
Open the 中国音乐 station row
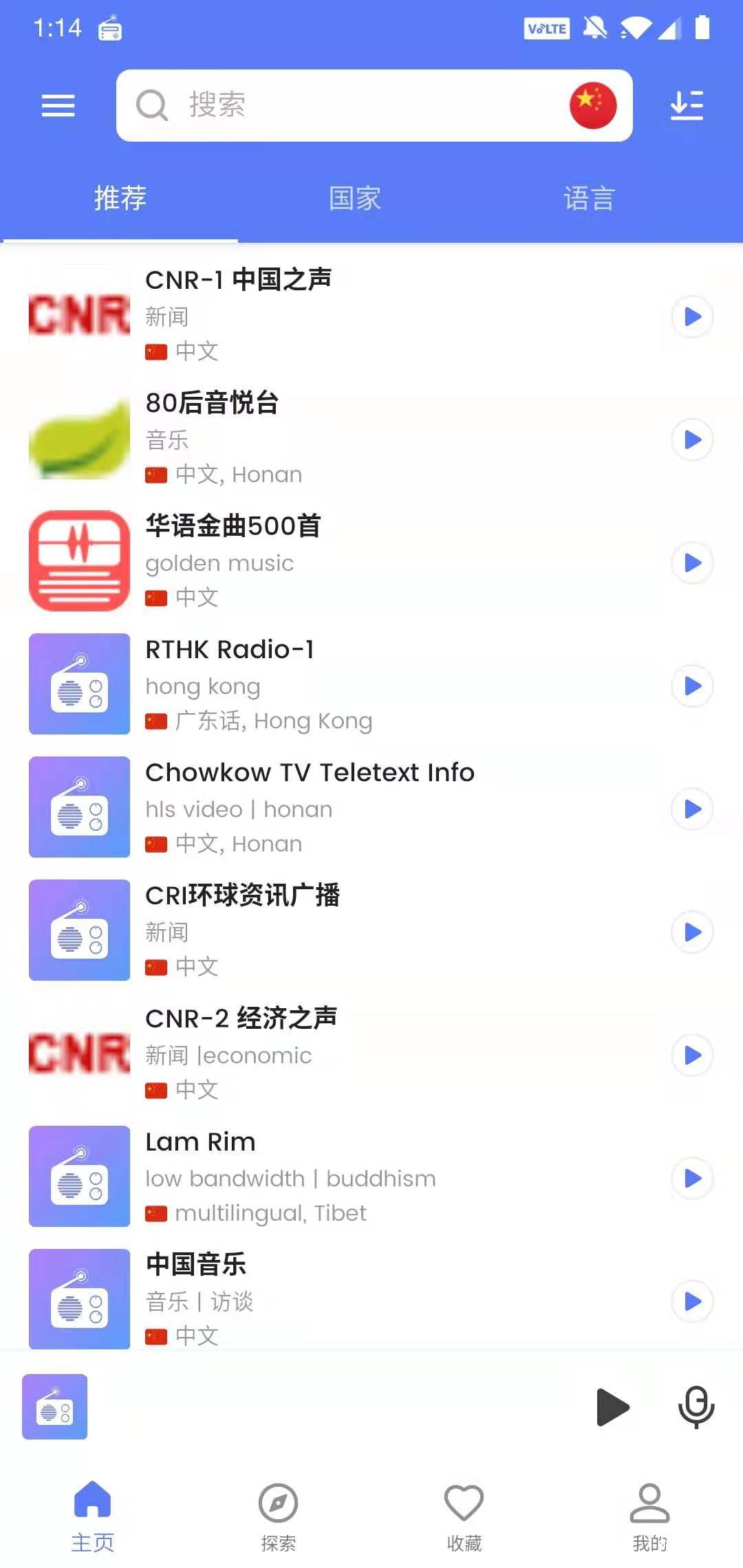pos(371,1300)
